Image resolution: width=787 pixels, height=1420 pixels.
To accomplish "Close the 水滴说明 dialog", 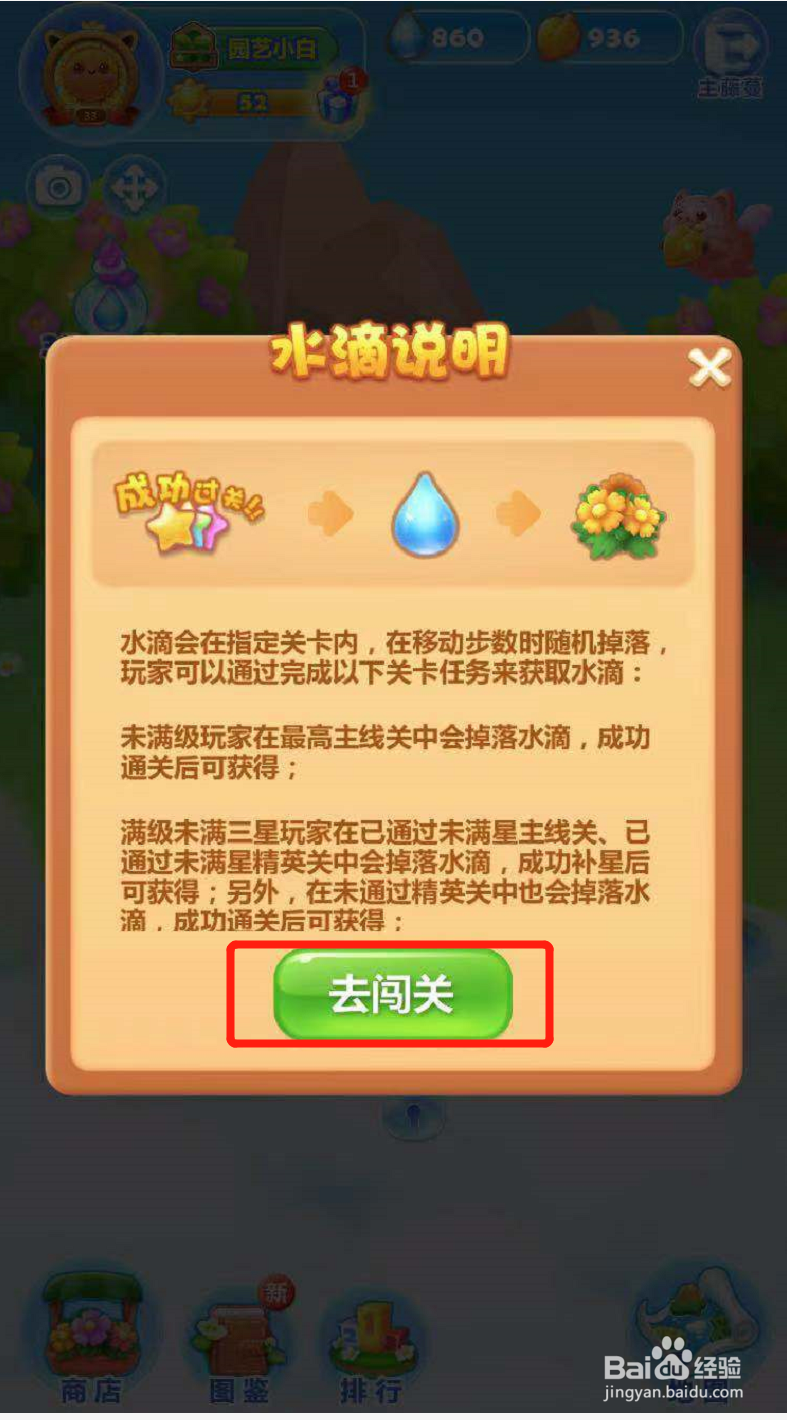I will coord(711,367).
